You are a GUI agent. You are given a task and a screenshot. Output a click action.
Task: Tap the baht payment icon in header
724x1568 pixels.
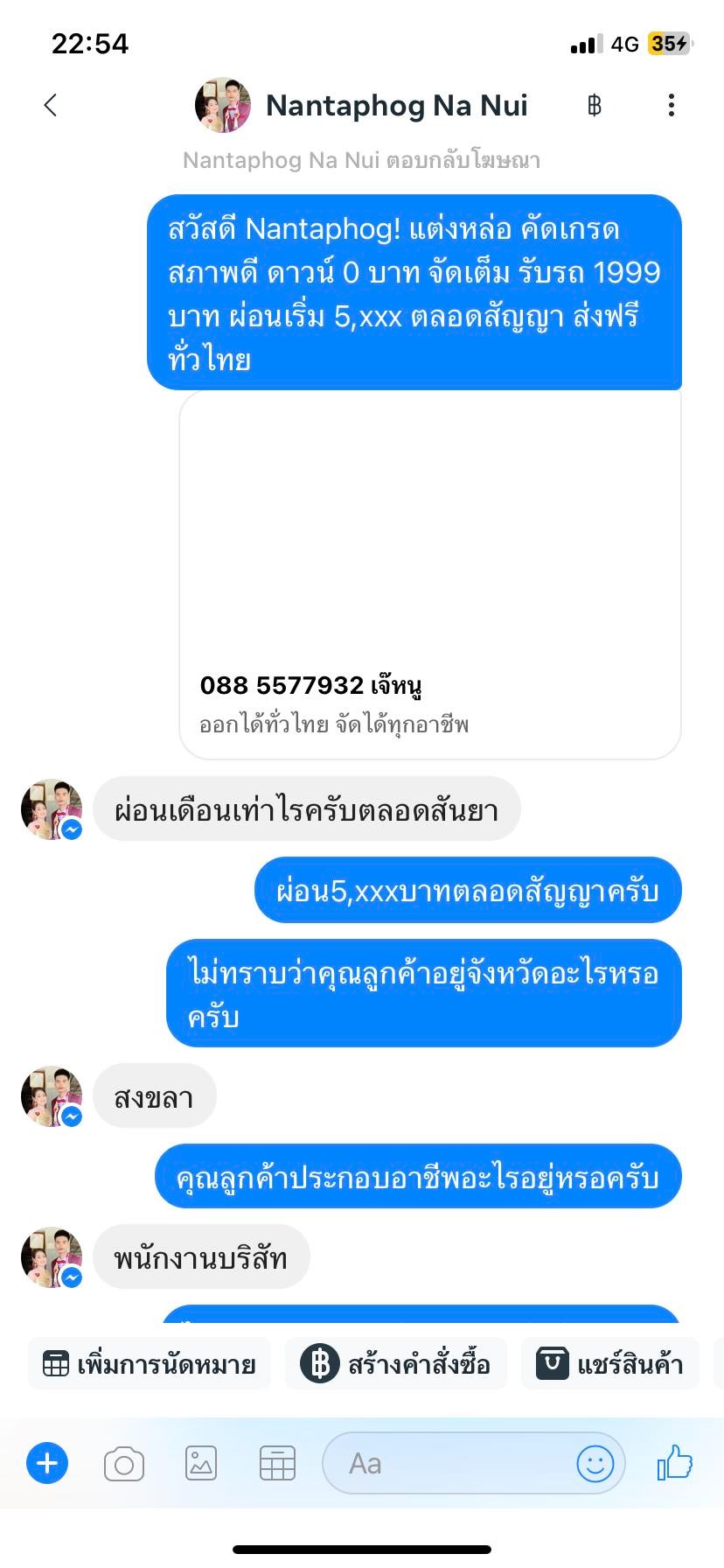[595, 106]
